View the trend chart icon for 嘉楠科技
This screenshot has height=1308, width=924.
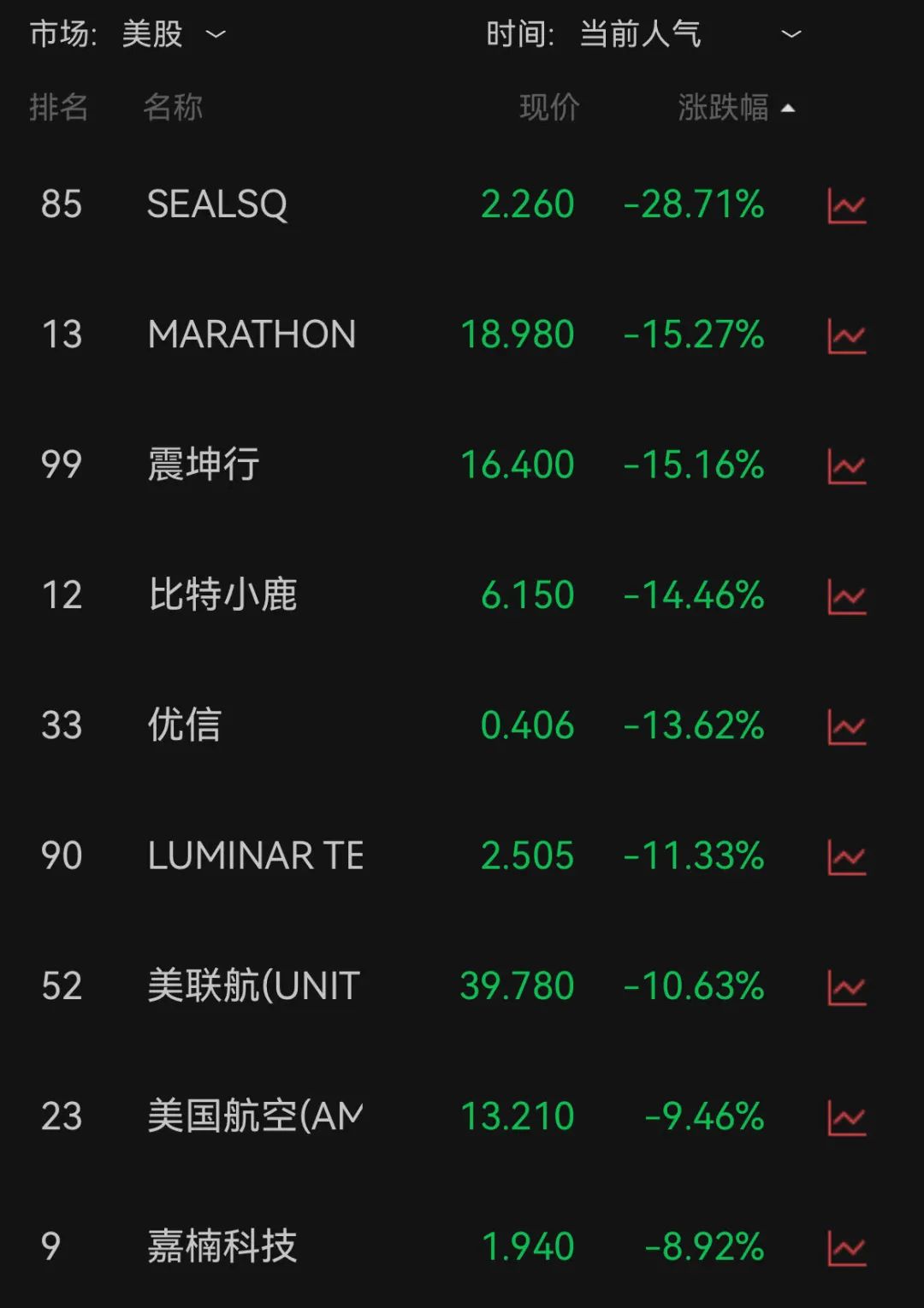tap(847, 1248)
